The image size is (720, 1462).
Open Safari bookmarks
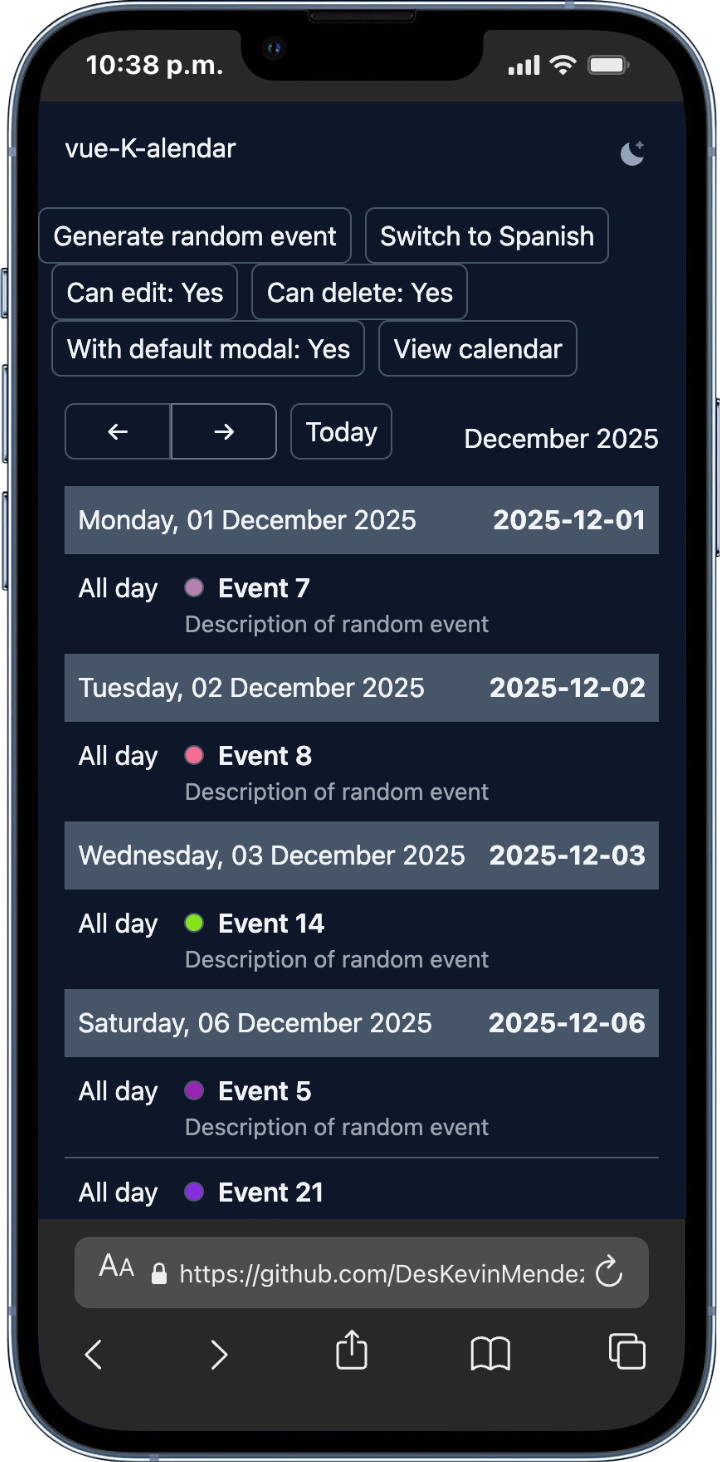click(x=490, y=1354)
